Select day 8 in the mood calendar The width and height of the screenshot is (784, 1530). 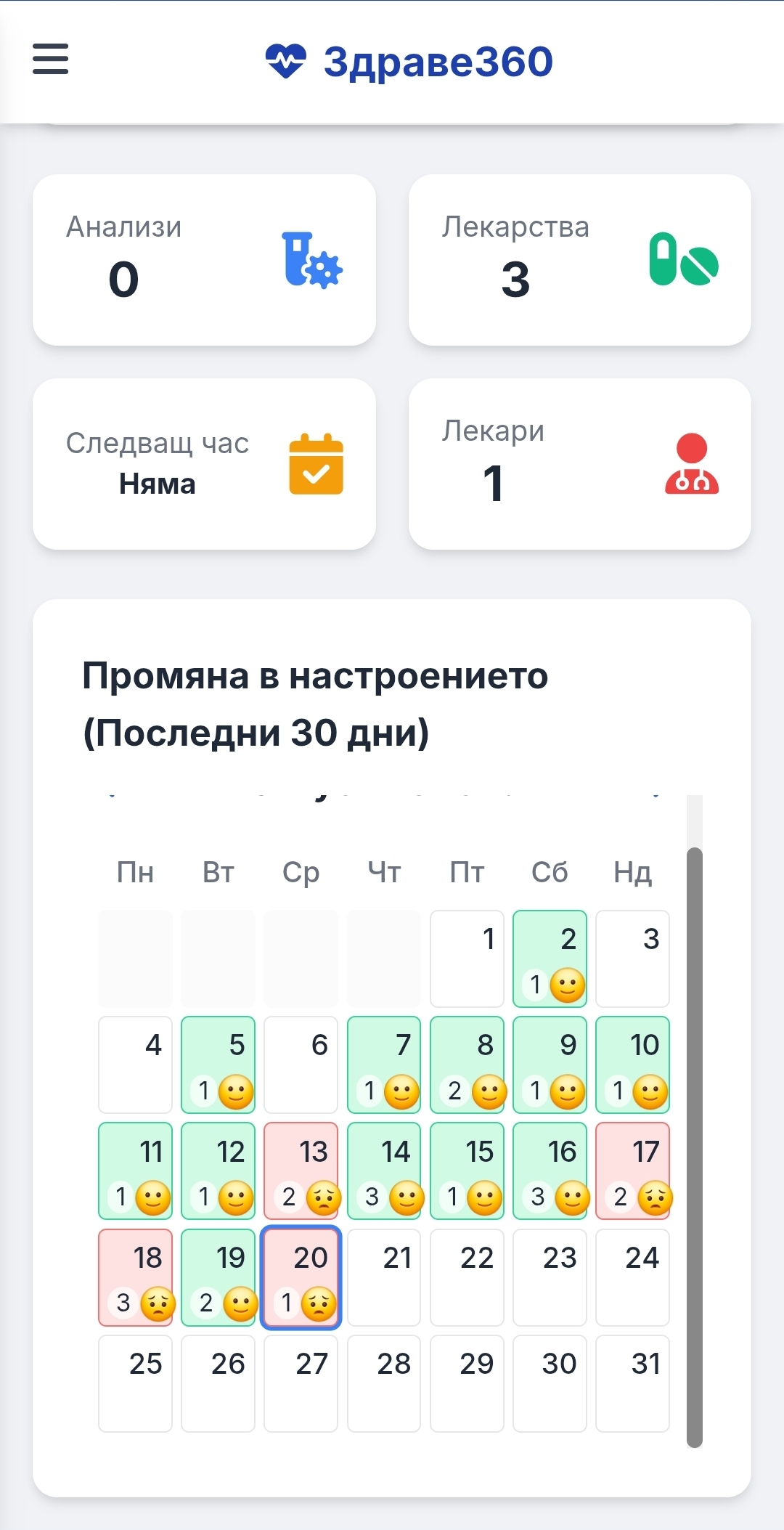pos(467,1065)
